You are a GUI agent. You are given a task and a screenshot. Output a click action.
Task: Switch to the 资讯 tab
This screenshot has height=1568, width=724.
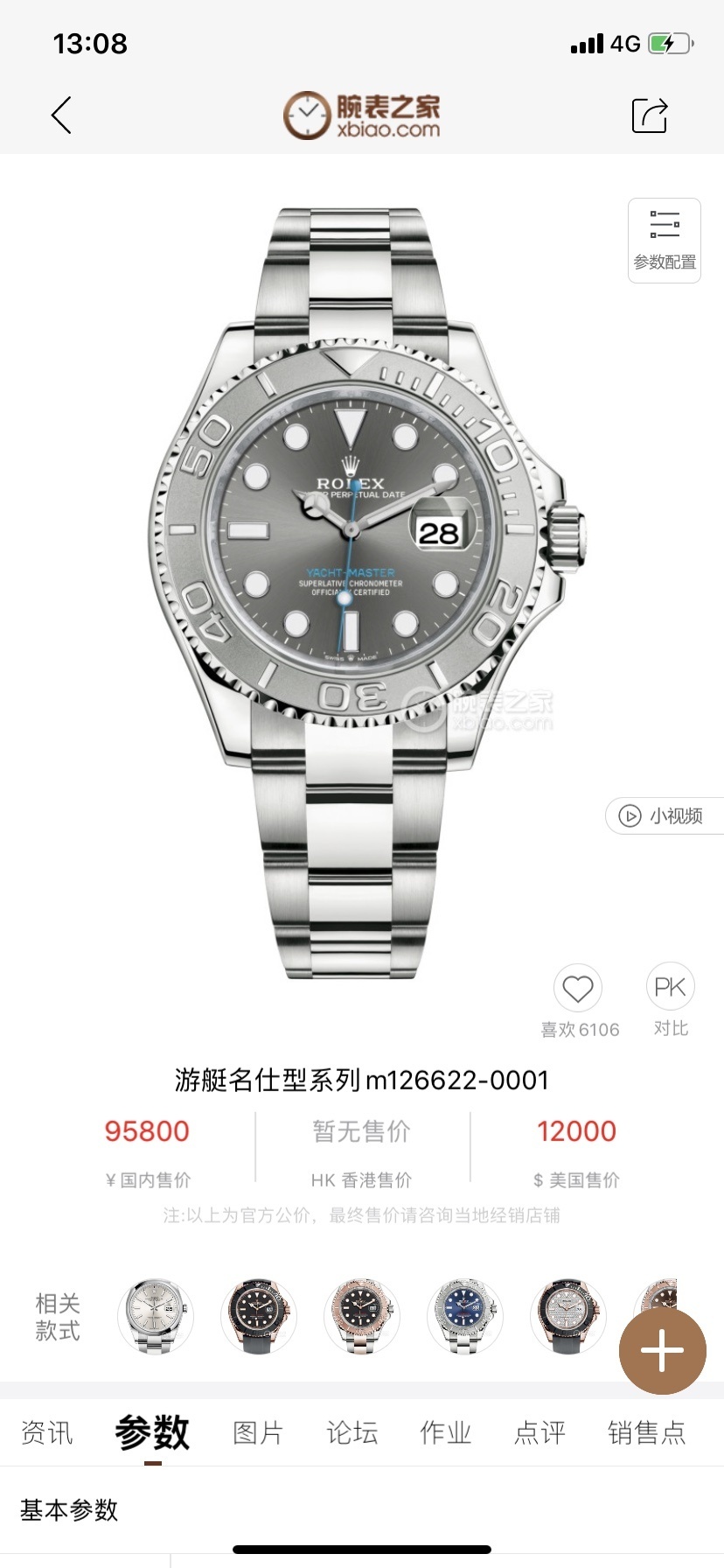47,1433
